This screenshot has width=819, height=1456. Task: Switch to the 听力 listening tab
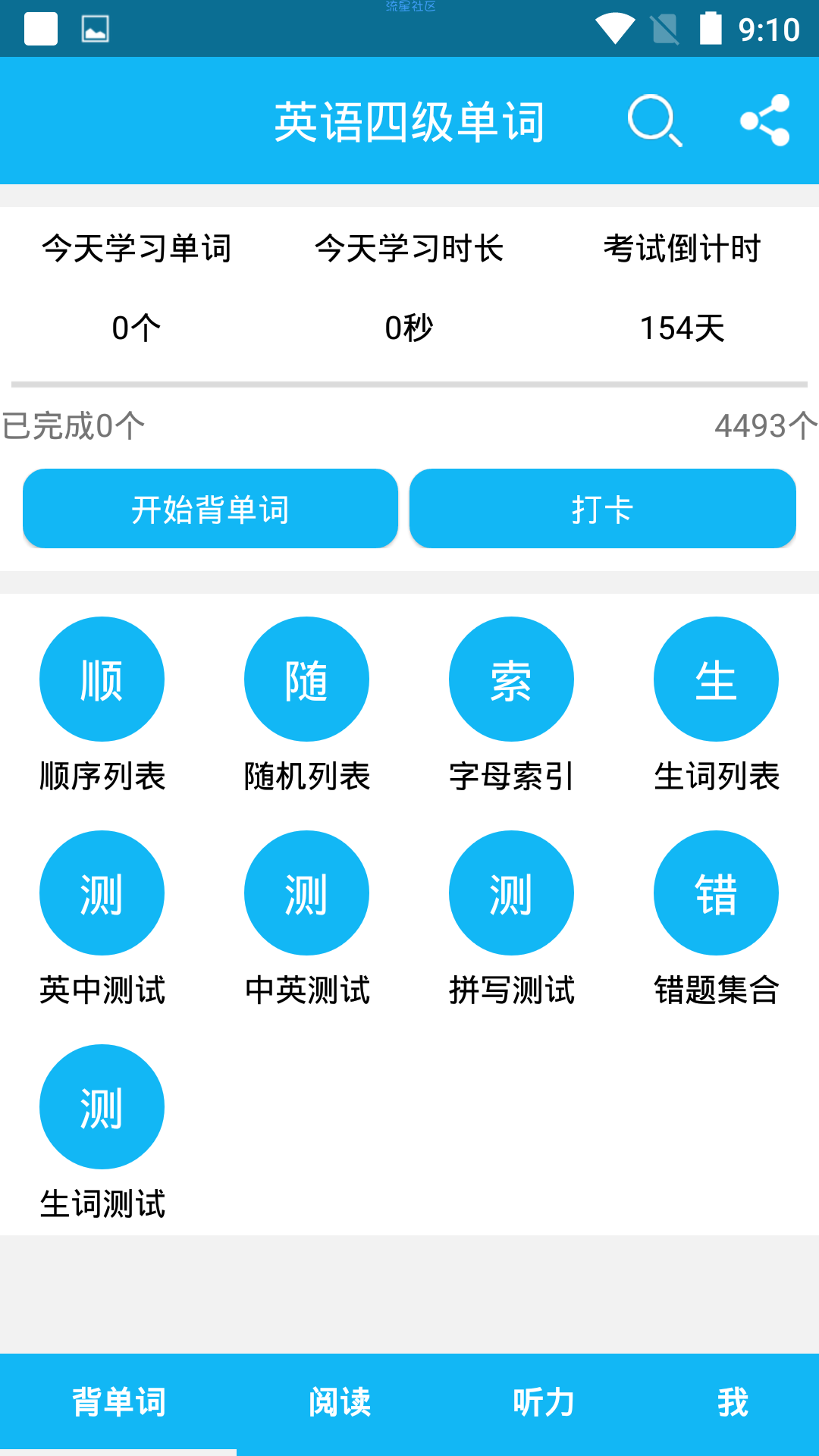pyautogui.click(x=544, y=1402)
